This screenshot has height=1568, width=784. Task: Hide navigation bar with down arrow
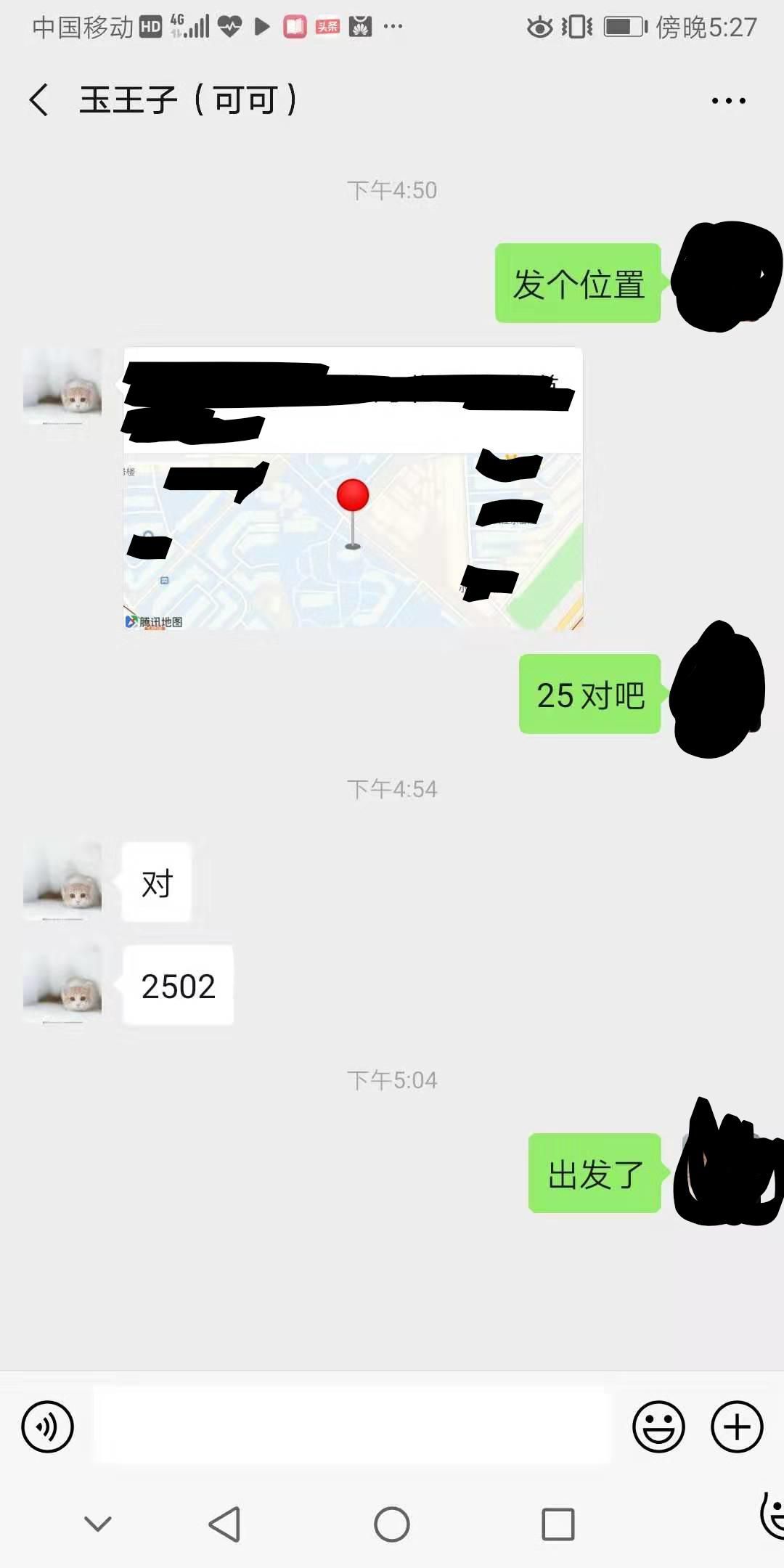tap(98, 1523)
